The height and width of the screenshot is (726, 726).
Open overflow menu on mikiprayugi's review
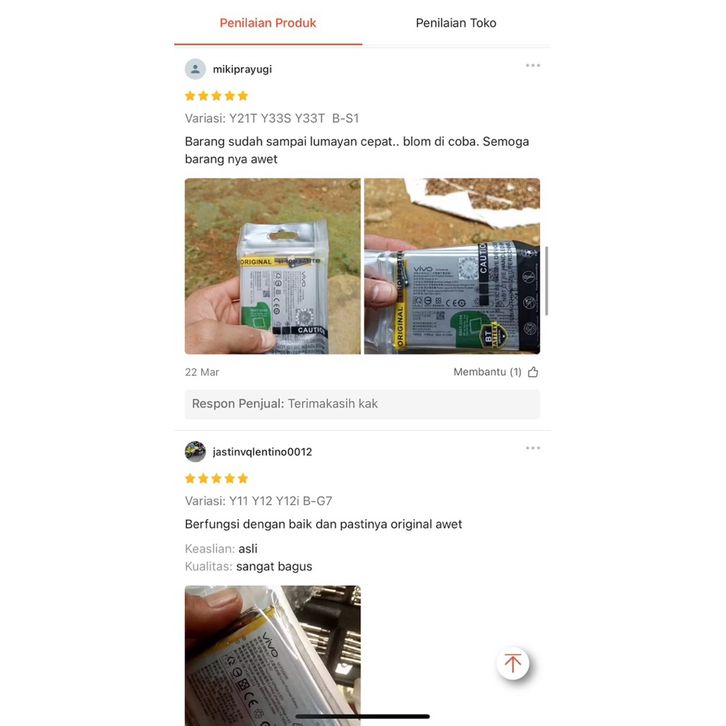533,66
